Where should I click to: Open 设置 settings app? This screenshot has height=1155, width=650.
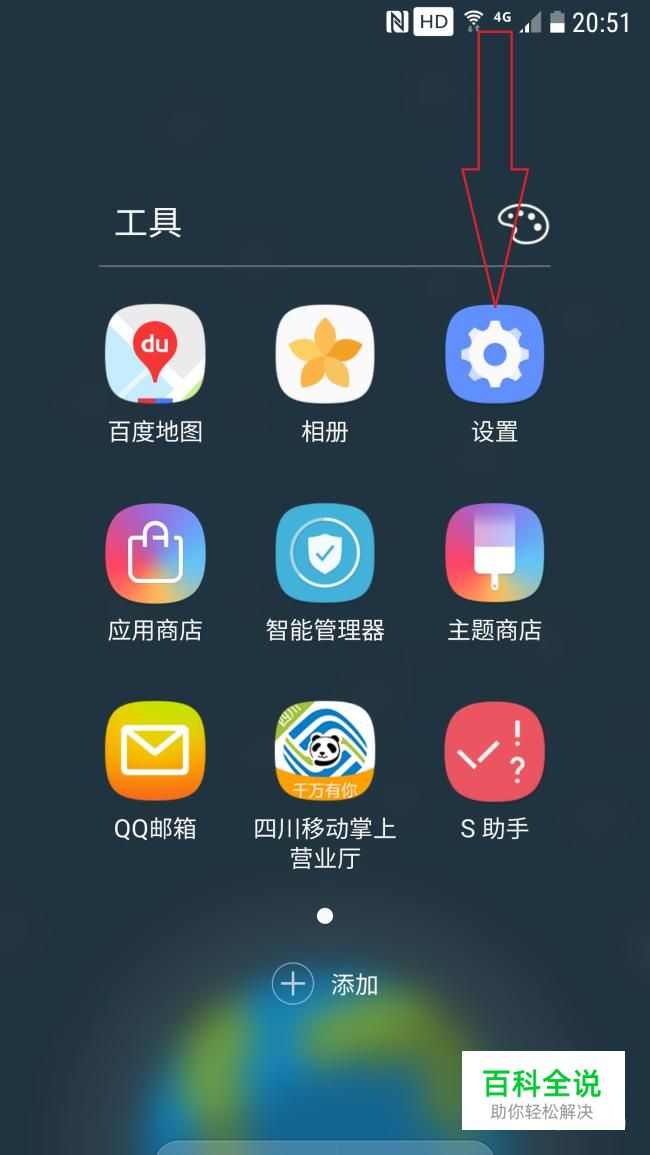pyautogui.click(x=494, y=355)
